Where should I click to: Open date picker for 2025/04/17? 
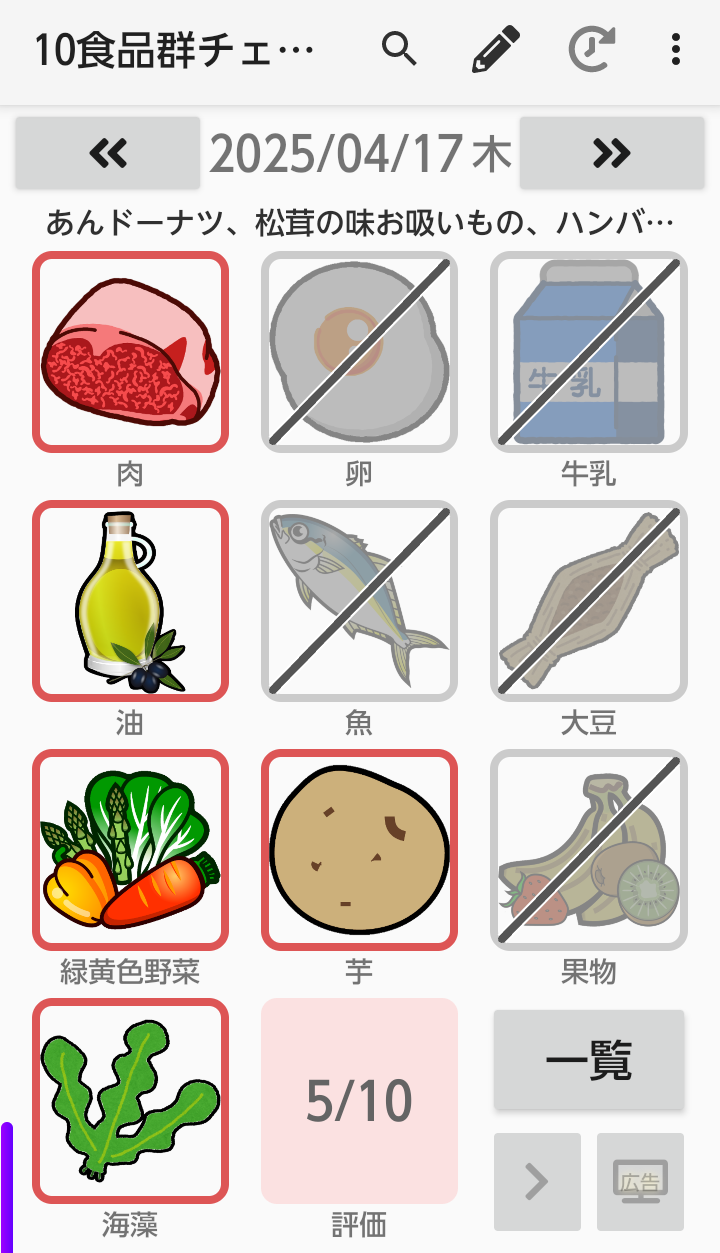(x=360, y=153)
